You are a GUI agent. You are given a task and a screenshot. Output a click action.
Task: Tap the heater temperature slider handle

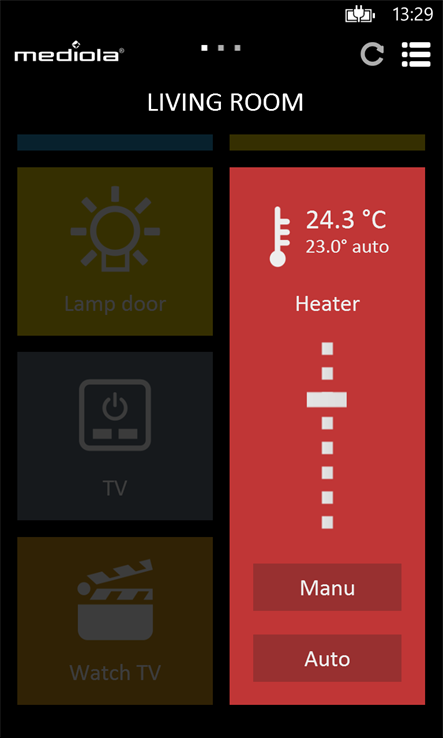point(327,400)
